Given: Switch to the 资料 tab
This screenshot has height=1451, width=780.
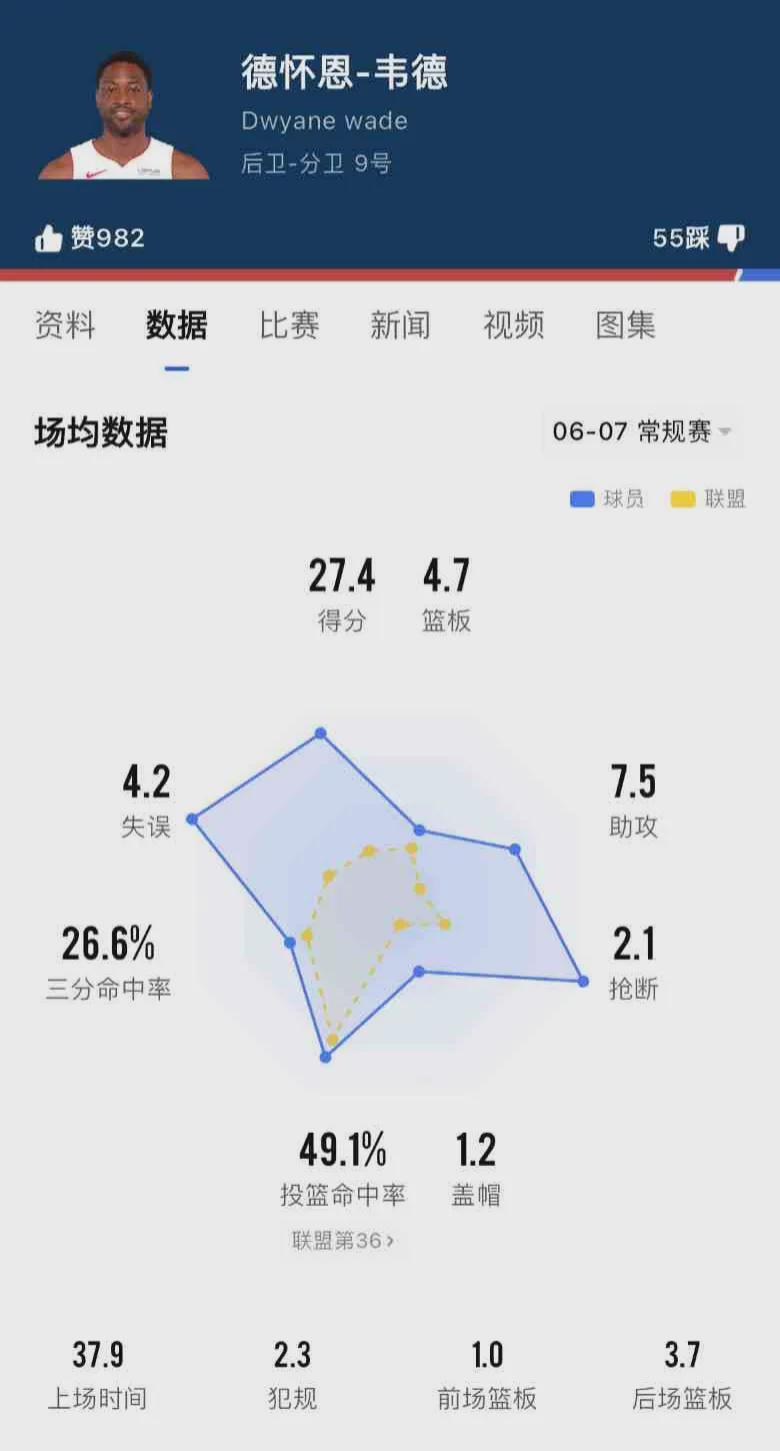Looking at the screenshot, I should (65, 325).
